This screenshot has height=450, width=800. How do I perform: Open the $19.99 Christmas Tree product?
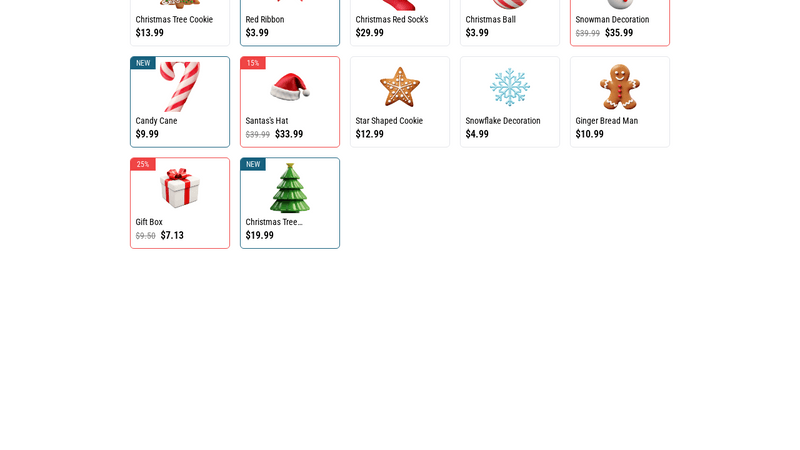click(x=290, y=203)
